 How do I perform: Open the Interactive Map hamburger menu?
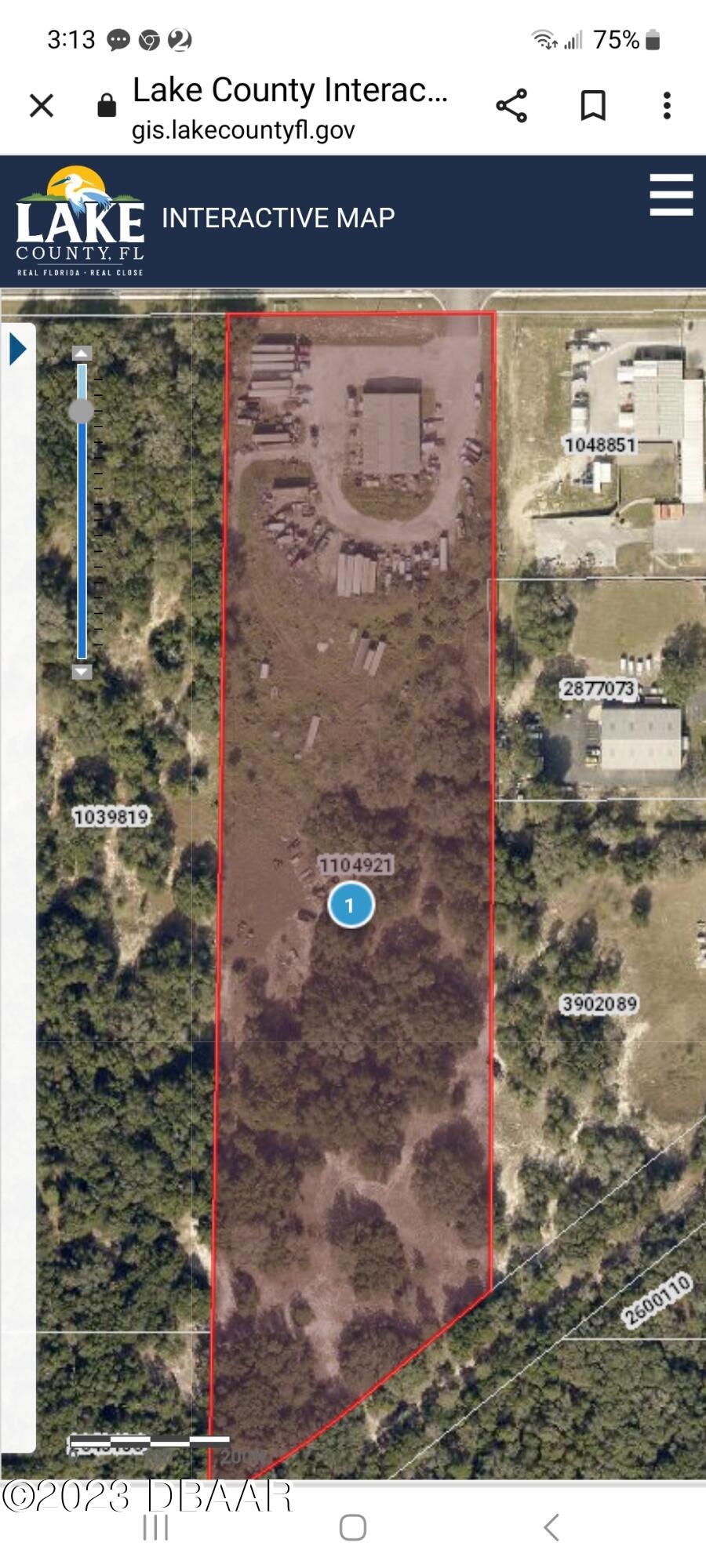671,196
